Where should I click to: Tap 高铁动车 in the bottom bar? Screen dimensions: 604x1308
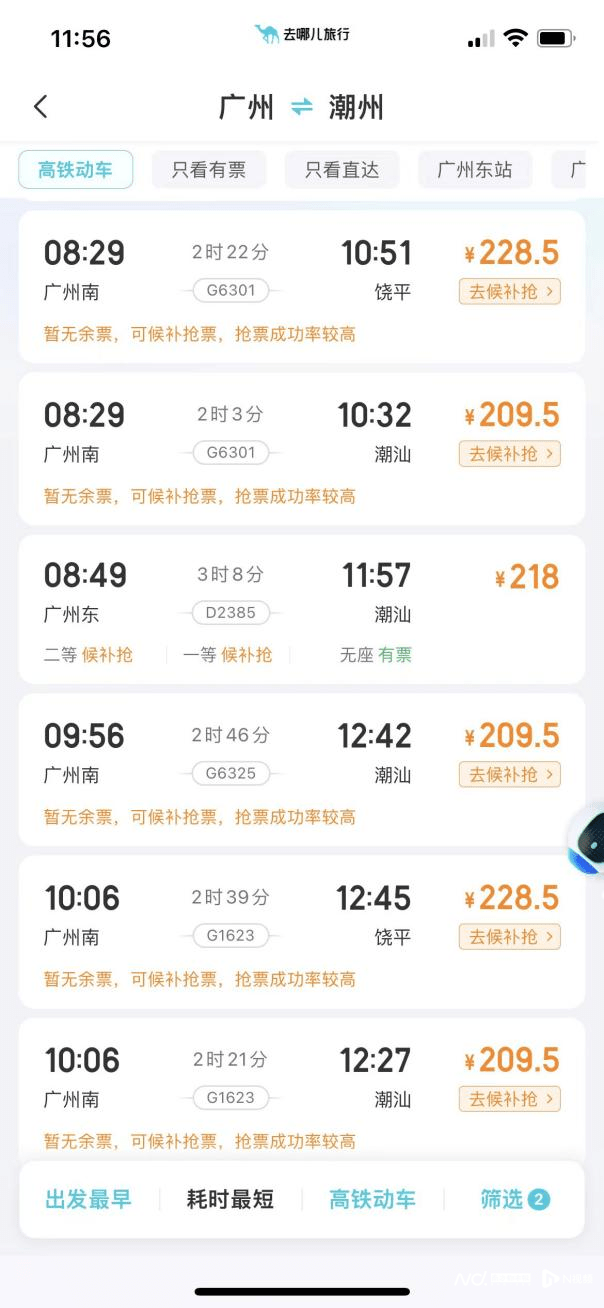click(x=373, y=1199)
